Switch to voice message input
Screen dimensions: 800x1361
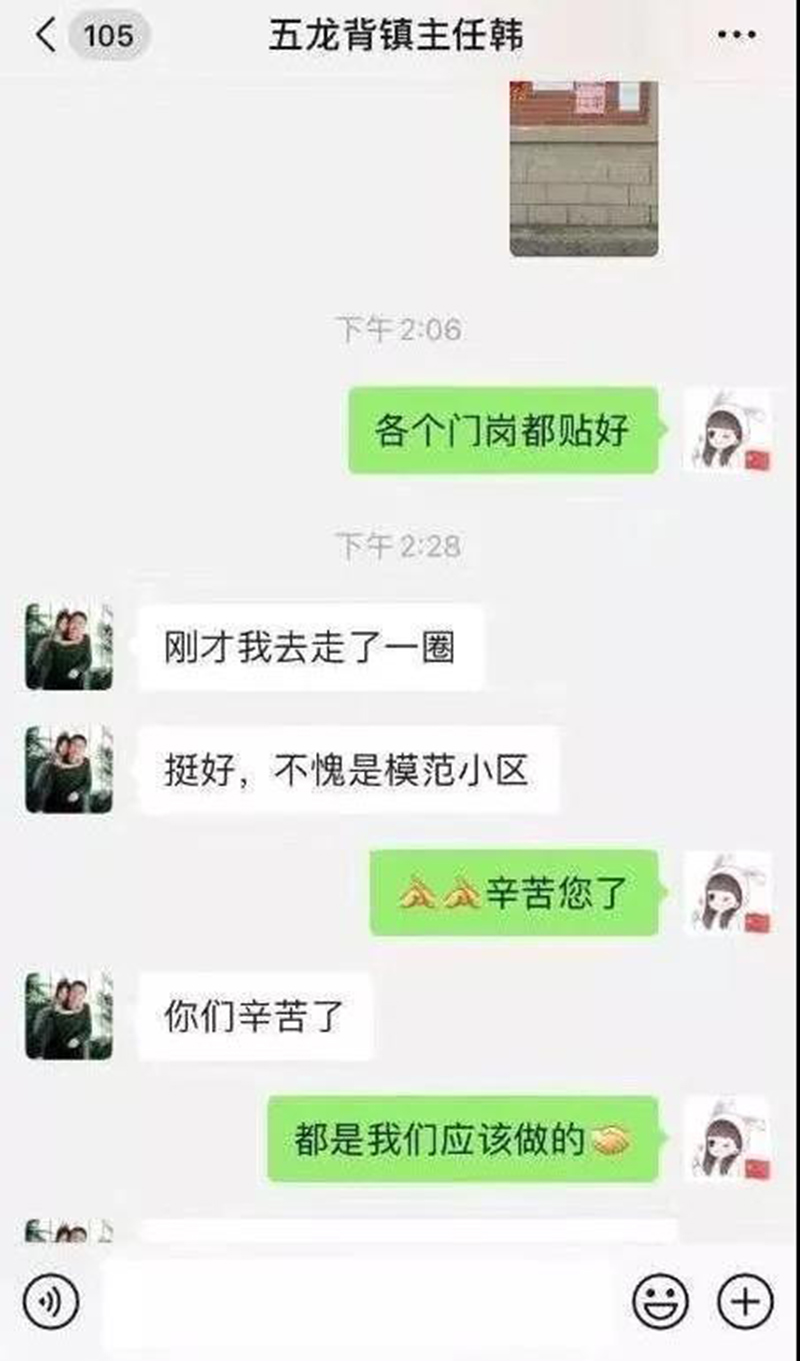51,1301
